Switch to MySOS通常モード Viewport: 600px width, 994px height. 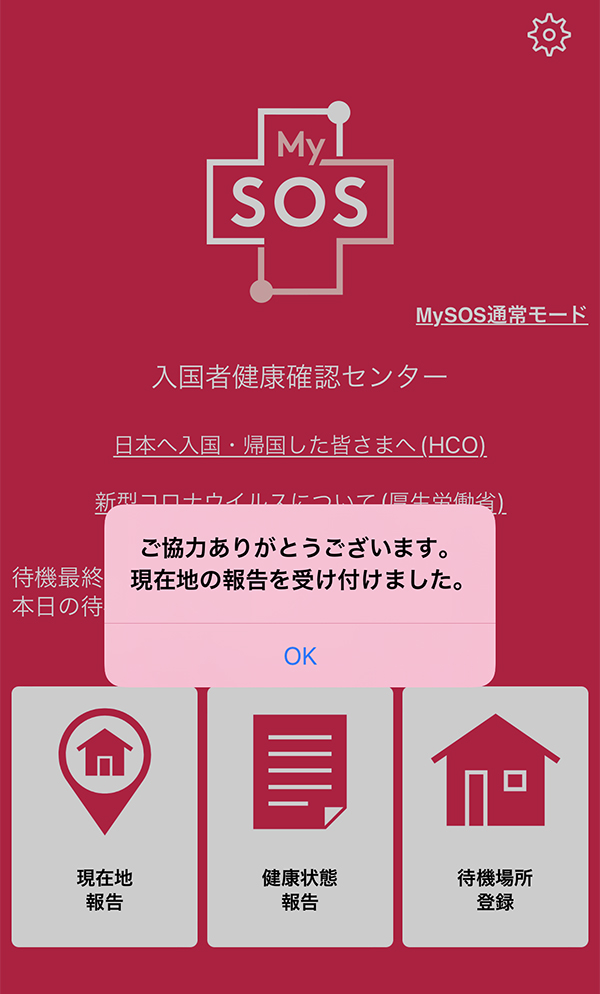[x=502, y=314]
